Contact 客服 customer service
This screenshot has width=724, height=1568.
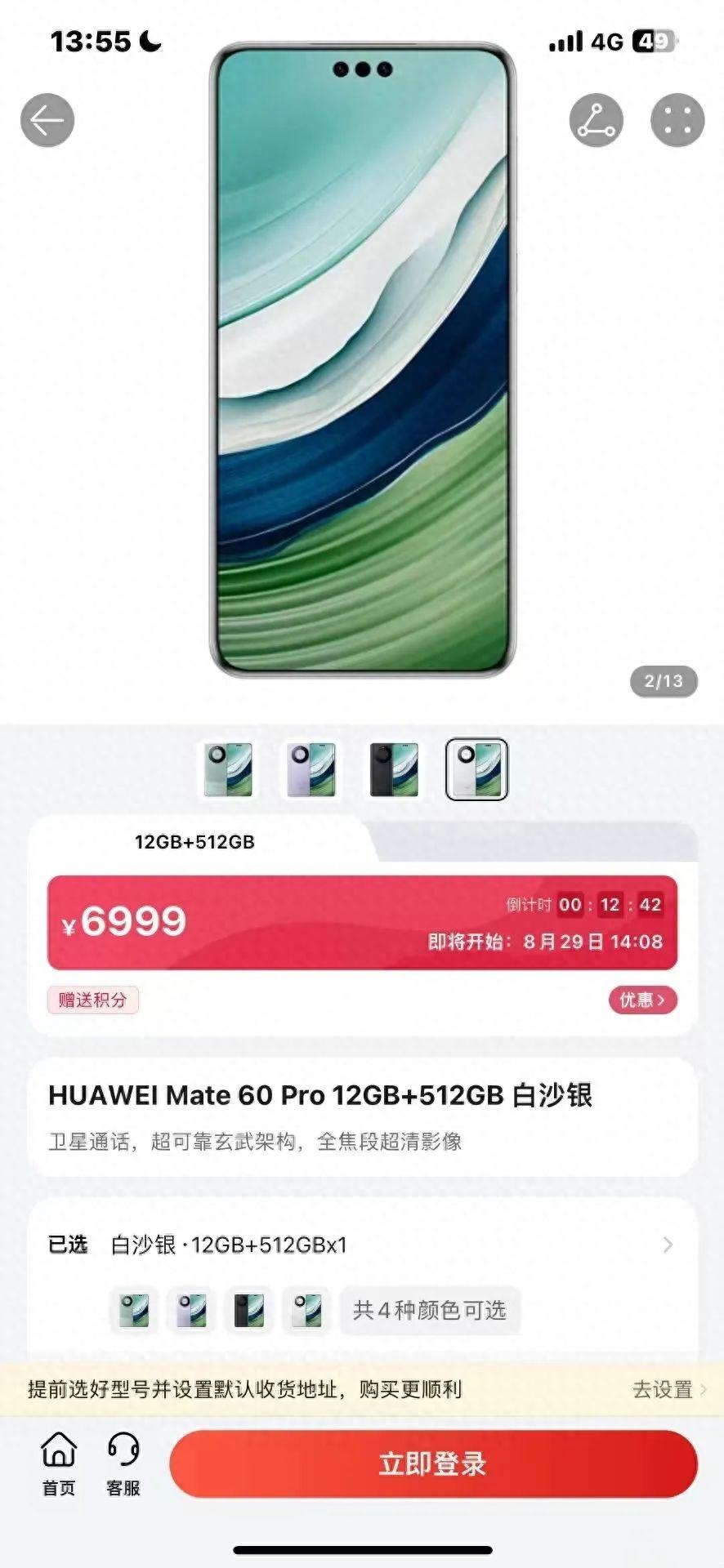point(123,1463)
